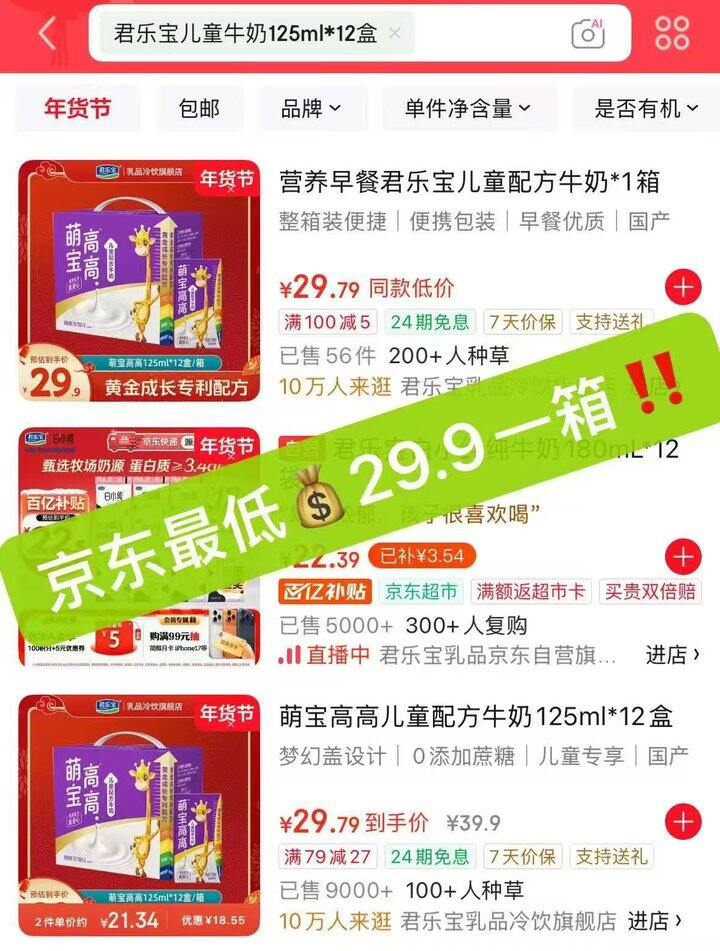The height and width of the screenshot is (951, 720).
Task: Apply the 包邮 filter chip
Action: [199, 109]
